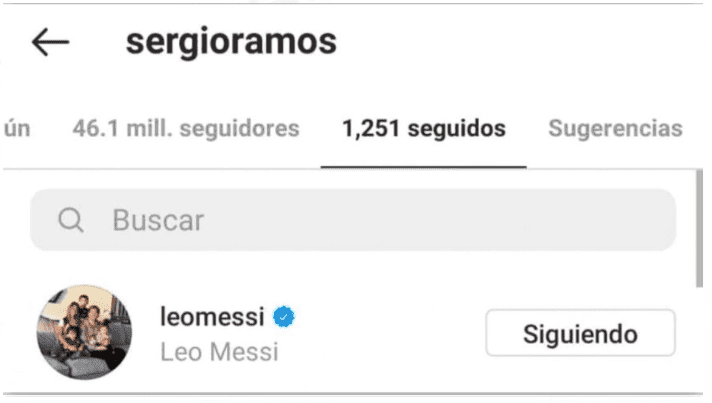Screen dimensions: 712x403
Task: Select the 1,251 seguidos tab
Action: (423, 128)
